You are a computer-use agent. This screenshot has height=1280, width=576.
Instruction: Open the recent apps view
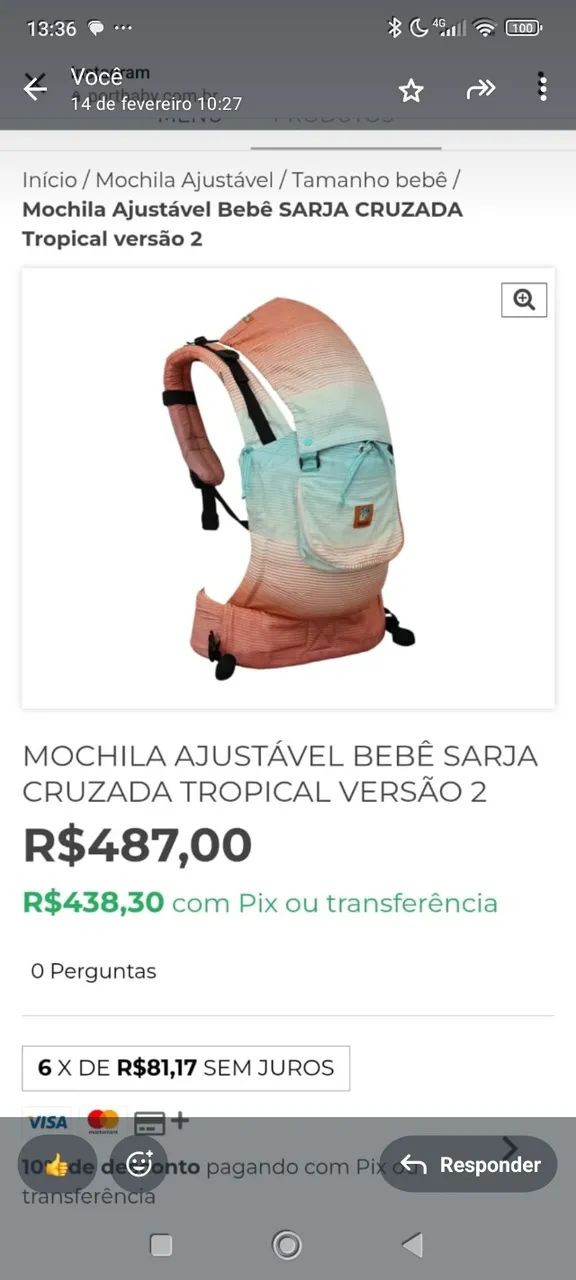(161, 1245)
